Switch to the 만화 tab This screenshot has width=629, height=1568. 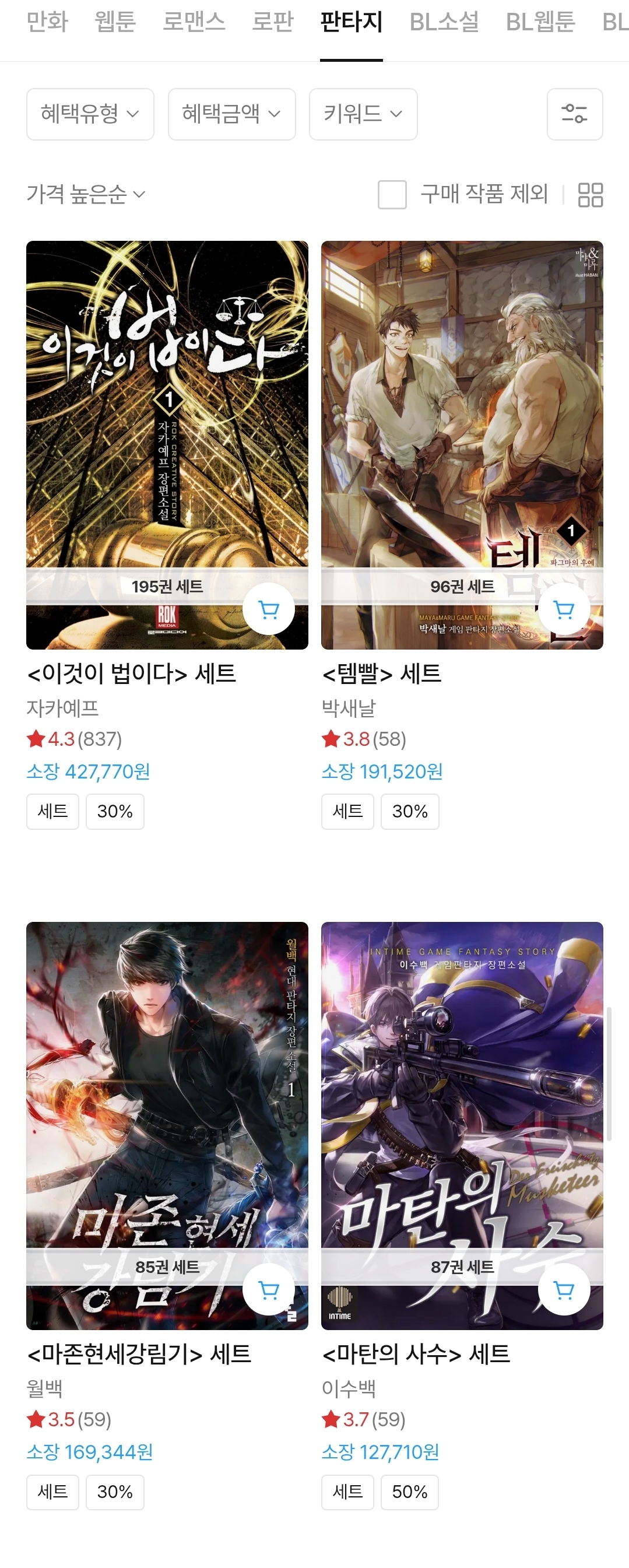(47, 23)
